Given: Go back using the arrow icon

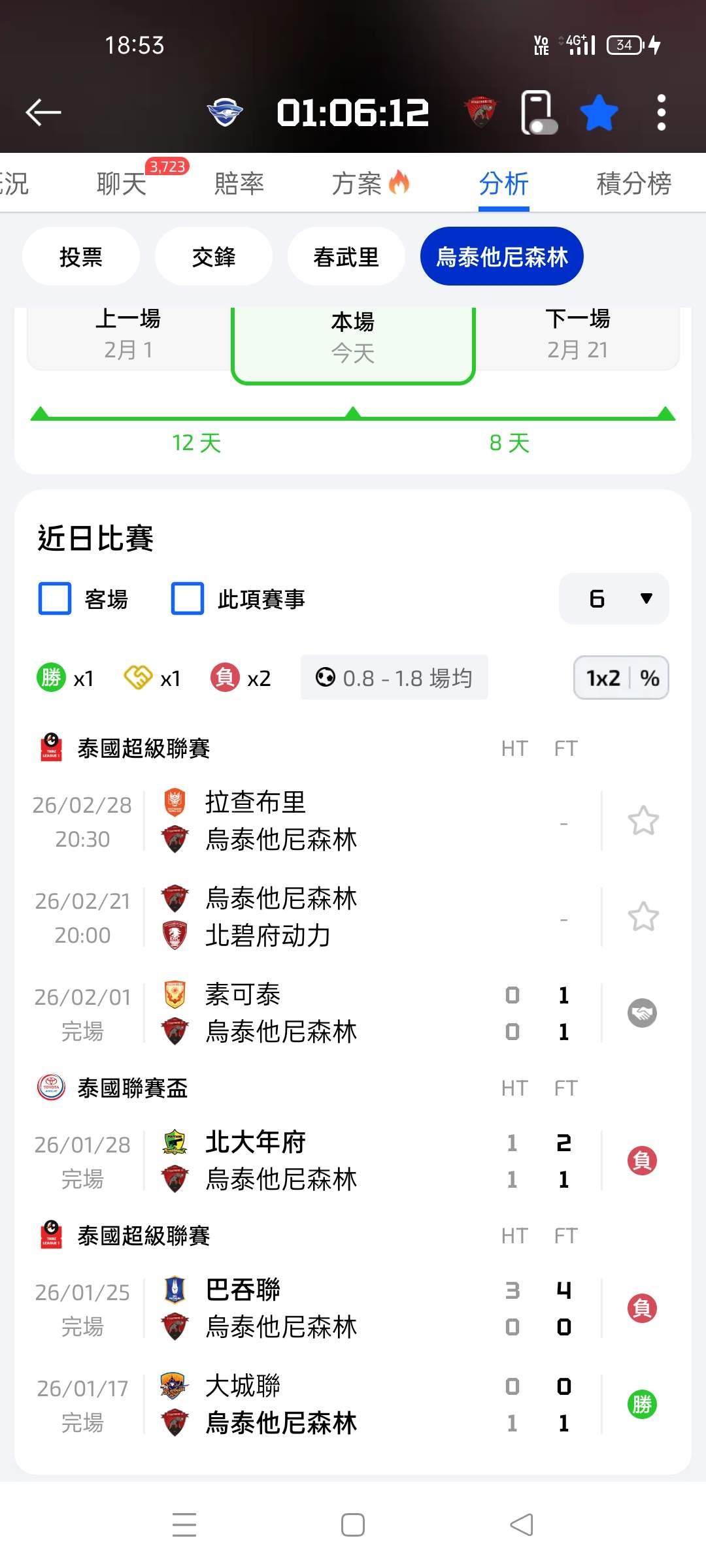Looking at the screenshot, I should (x=43, y=112).
